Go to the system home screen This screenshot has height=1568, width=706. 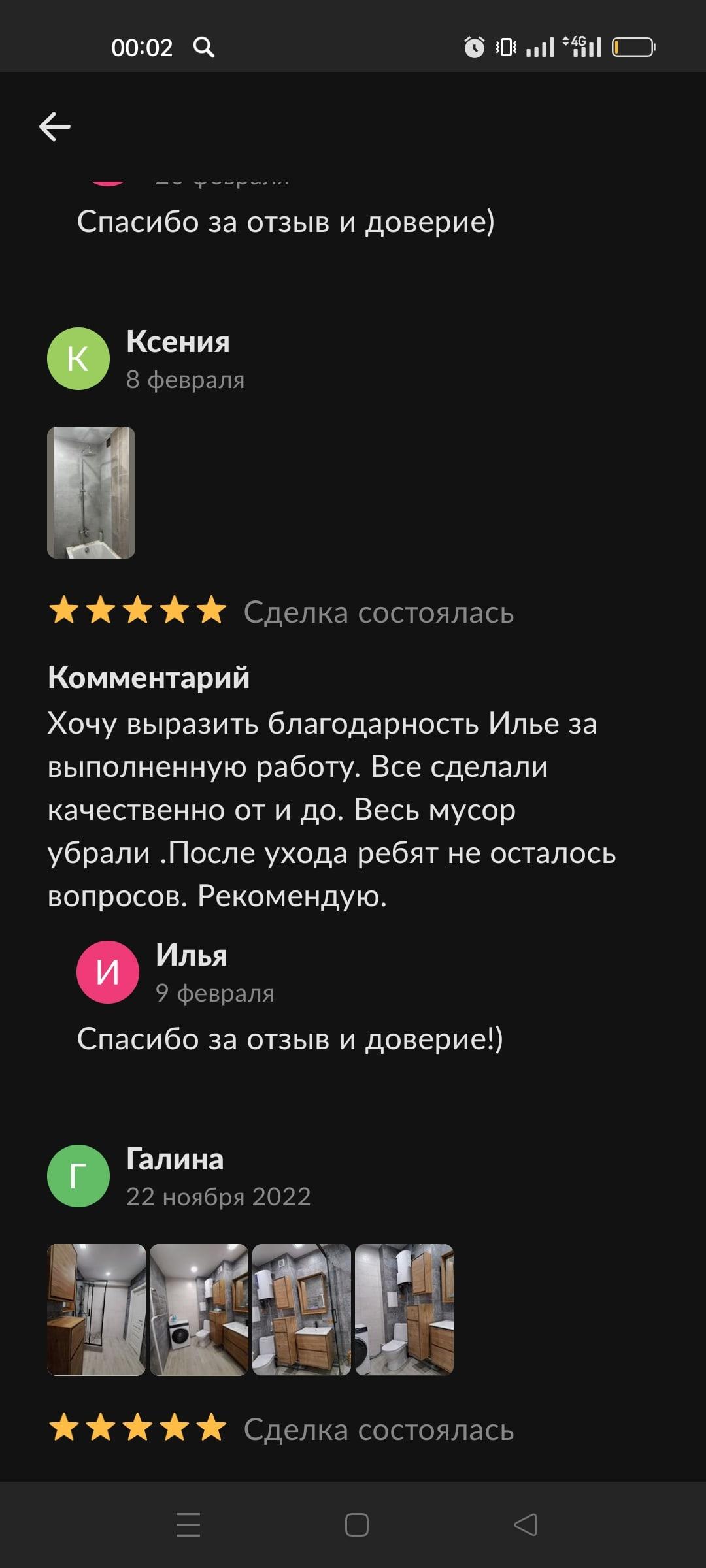(356, 1524)
